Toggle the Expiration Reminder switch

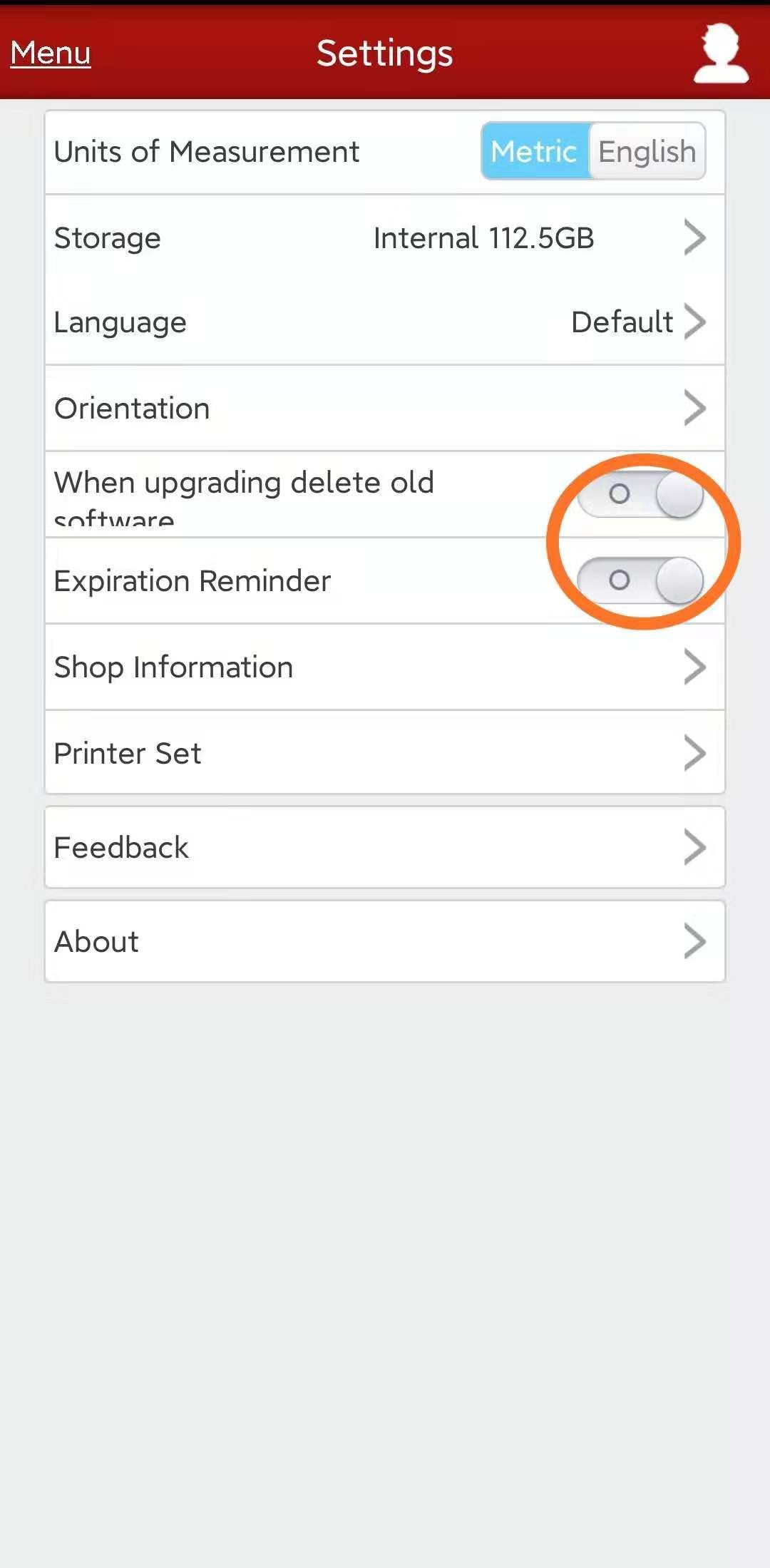pyautogui.click(x=640, y=580)
